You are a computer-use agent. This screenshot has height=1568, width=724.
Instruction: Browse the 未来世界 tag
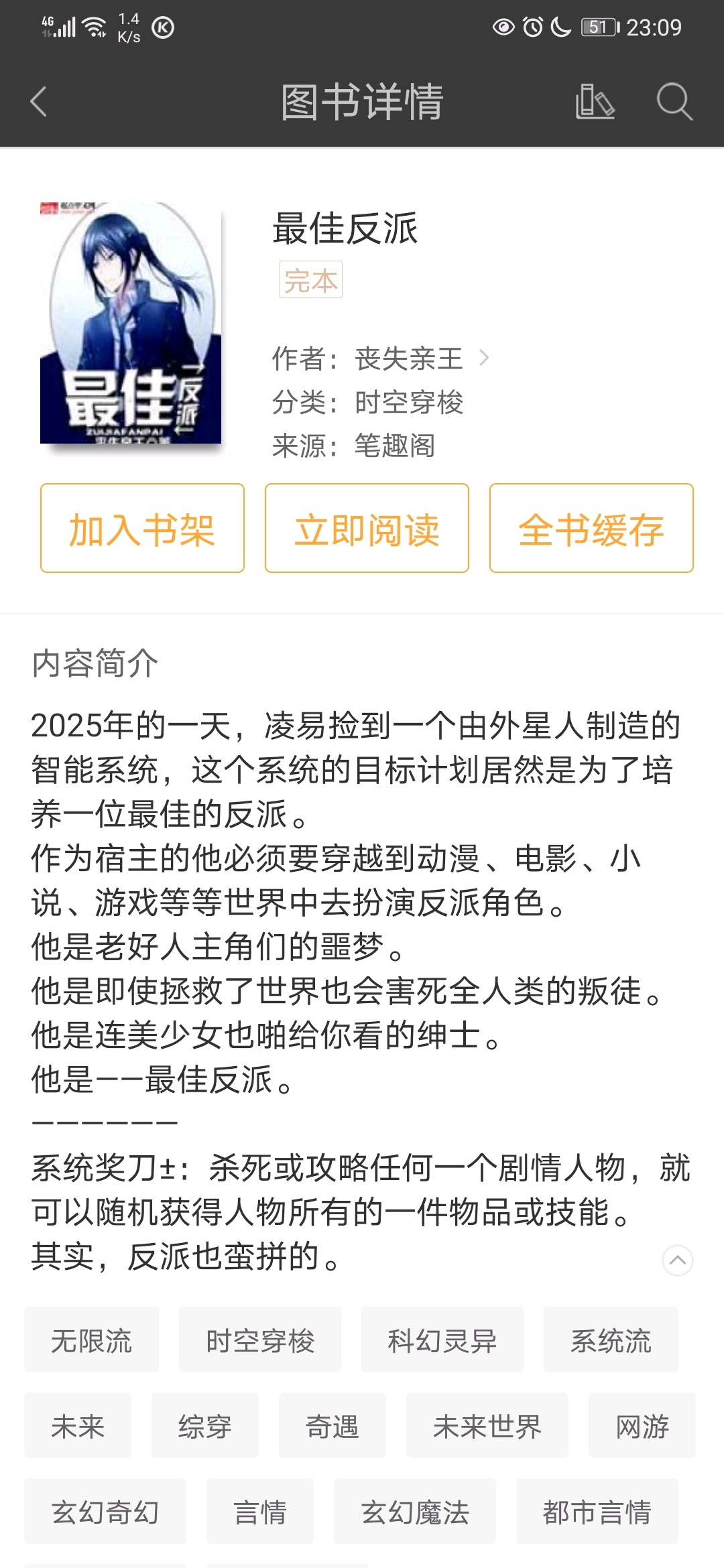pyautogui.click(x=487, y=1426)
